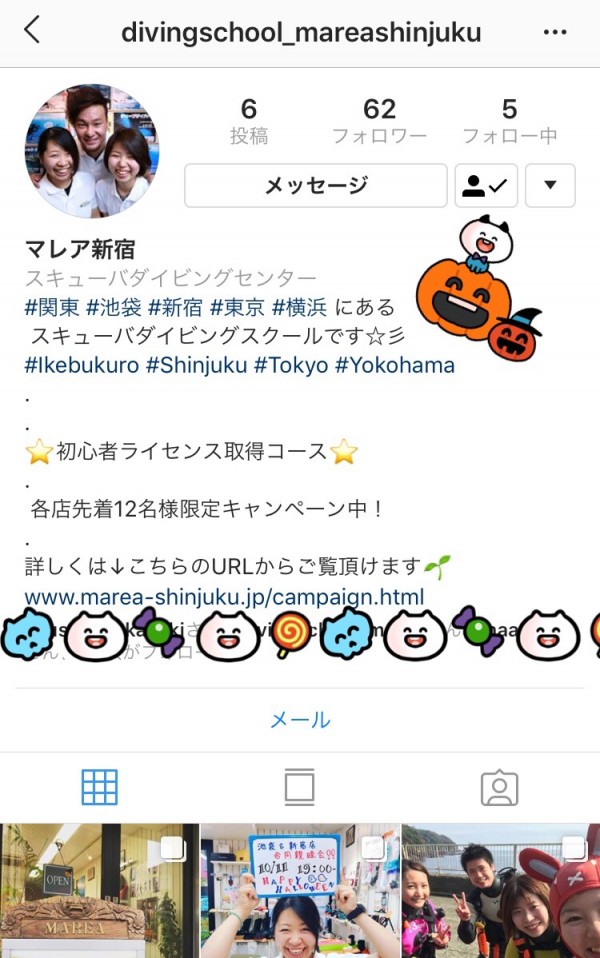Switch to tagged photos tab
This screenshot has width=600, height=958.
point(499,788)
